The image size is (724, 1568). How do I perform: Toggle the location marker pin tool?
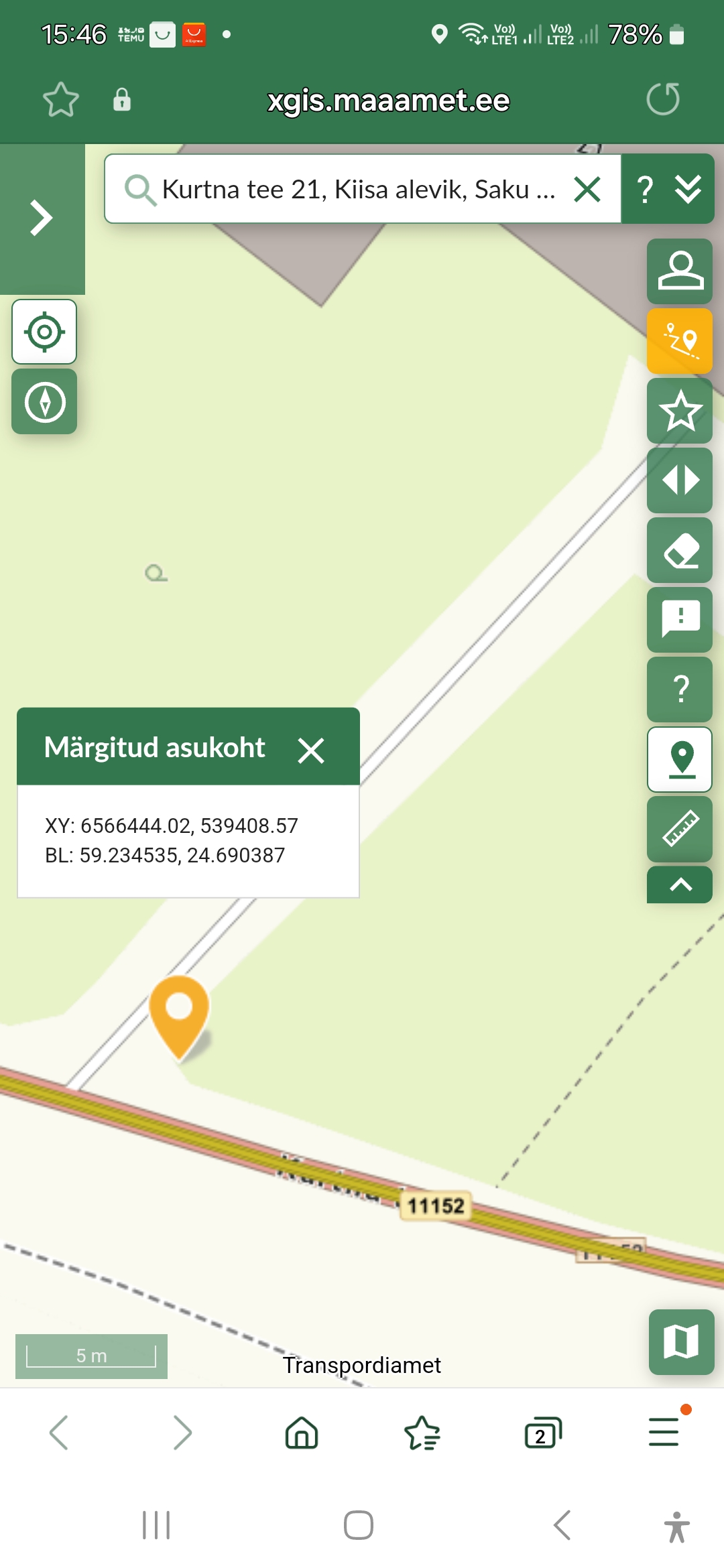680,759
